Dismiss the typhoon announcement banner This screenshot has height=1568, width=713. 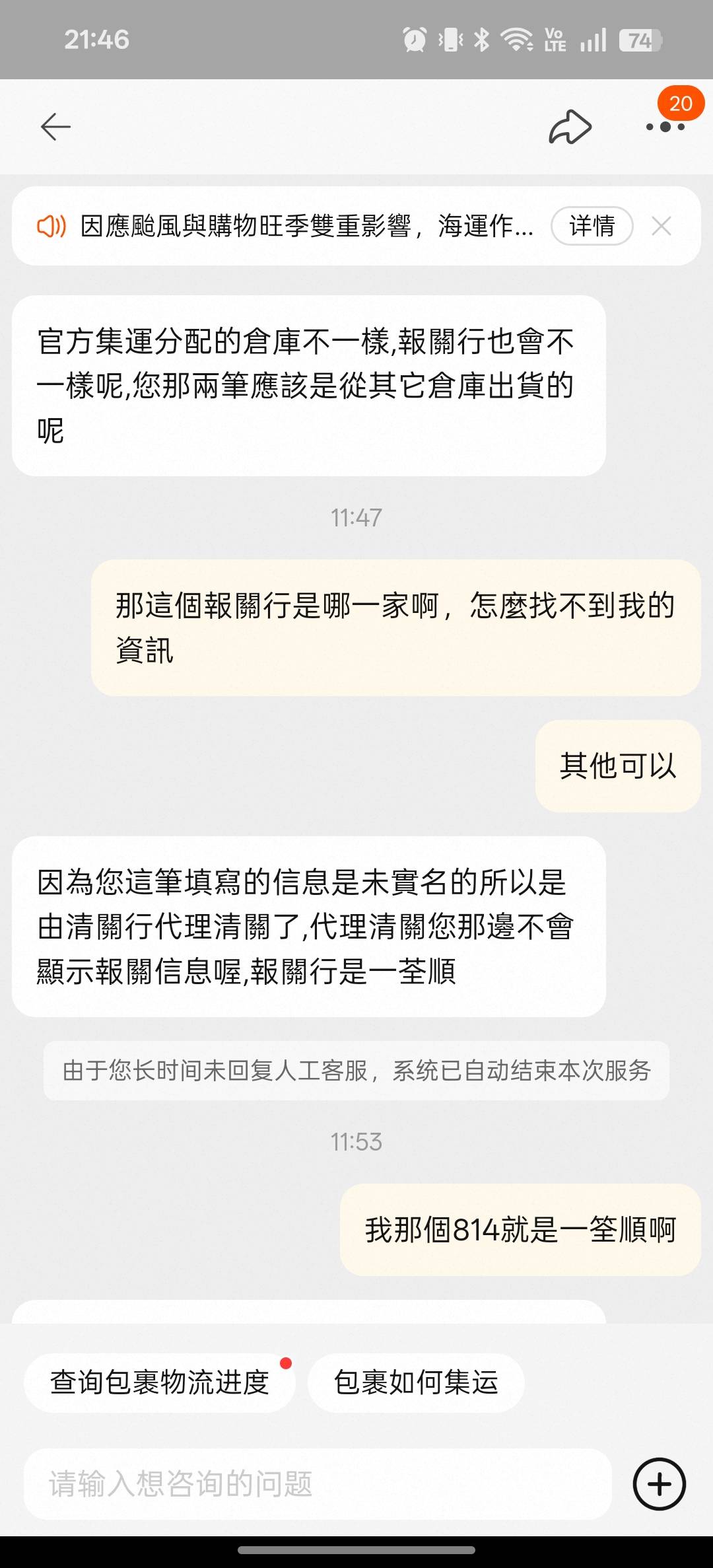point(662,226)
